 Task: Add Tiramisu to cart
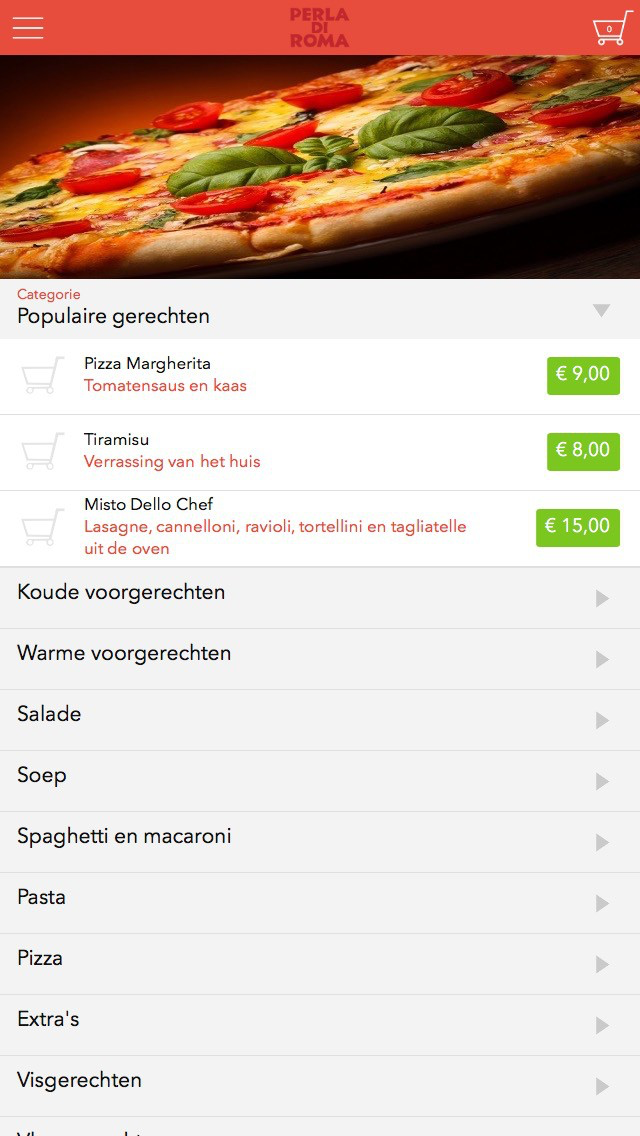[43, 452]
